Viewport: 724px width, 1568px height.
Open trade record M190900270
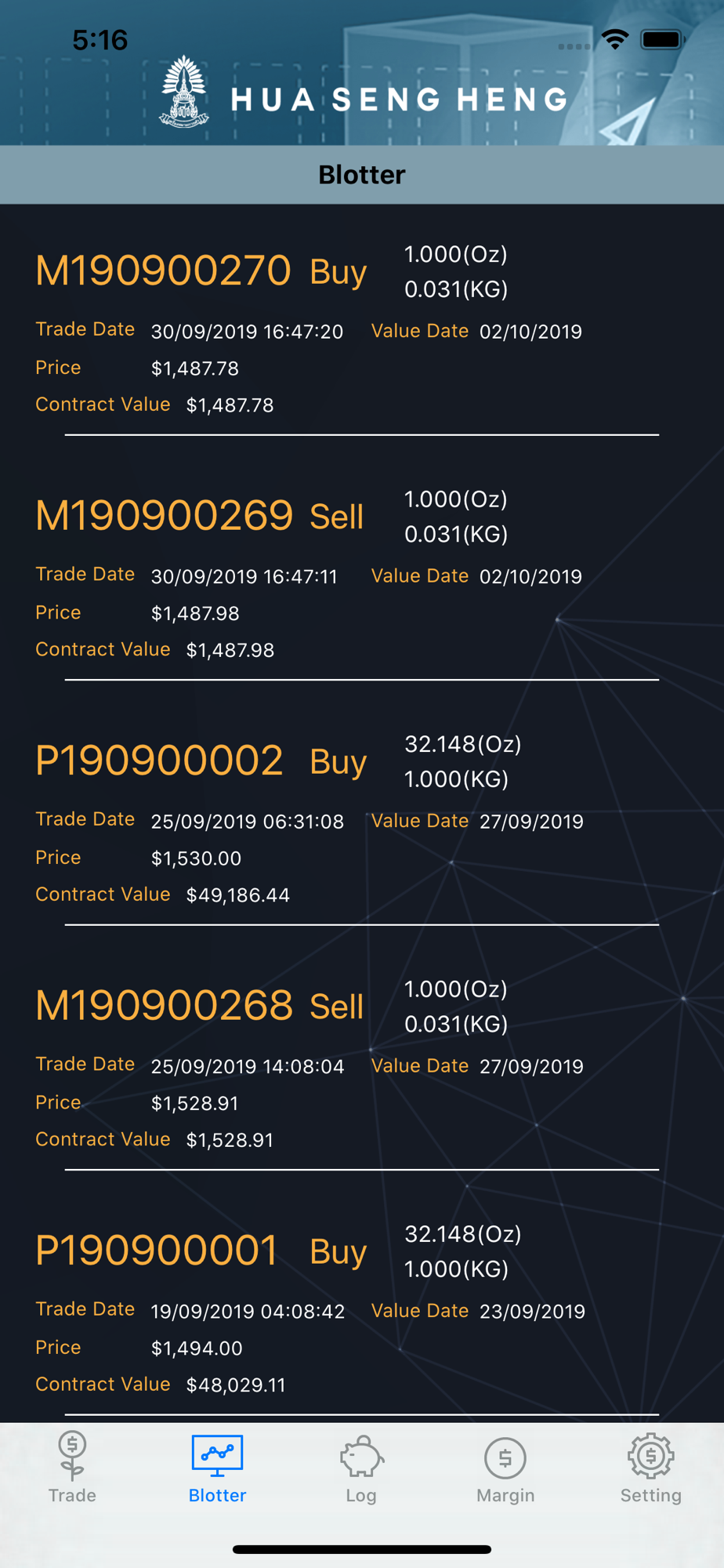click(362, 328)
